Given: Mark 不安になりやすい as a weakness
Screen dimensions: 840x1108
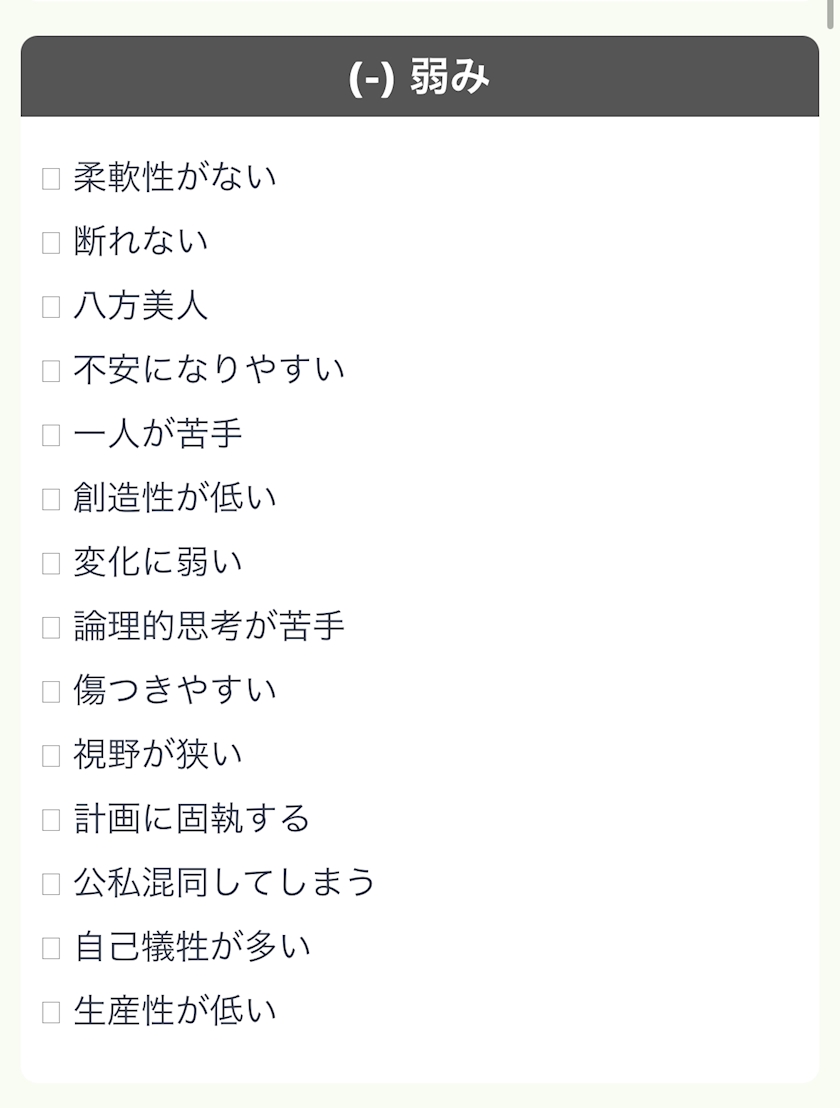Looking at the screenshot, I should (x=51, y=370).
